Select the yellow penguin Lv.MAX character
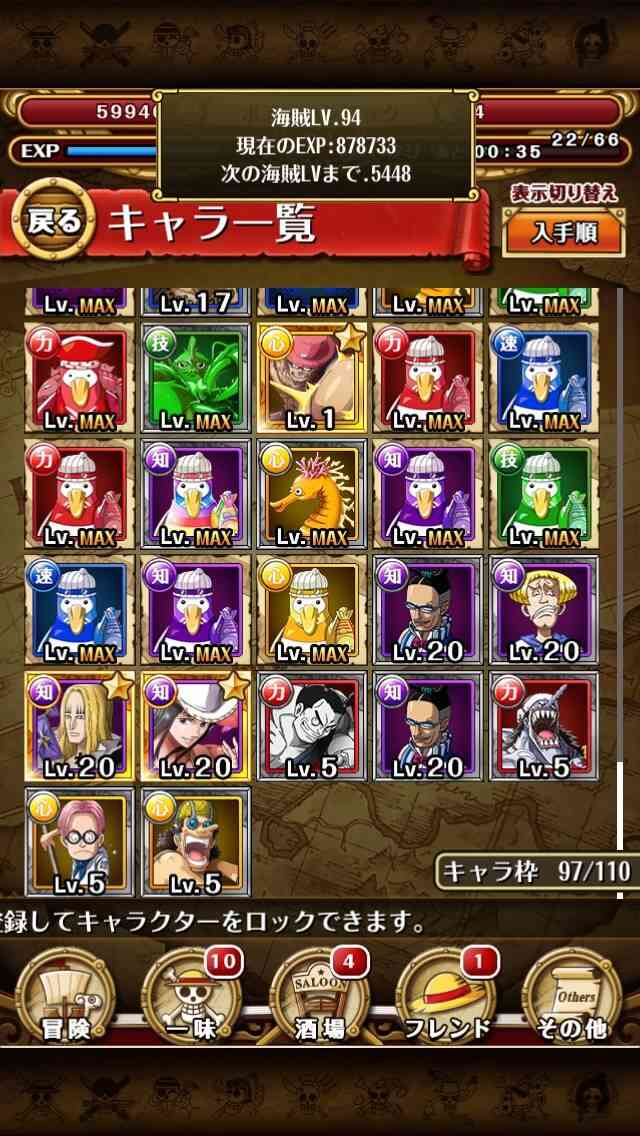The image size is (640, 1136). [x=312, y=610]
